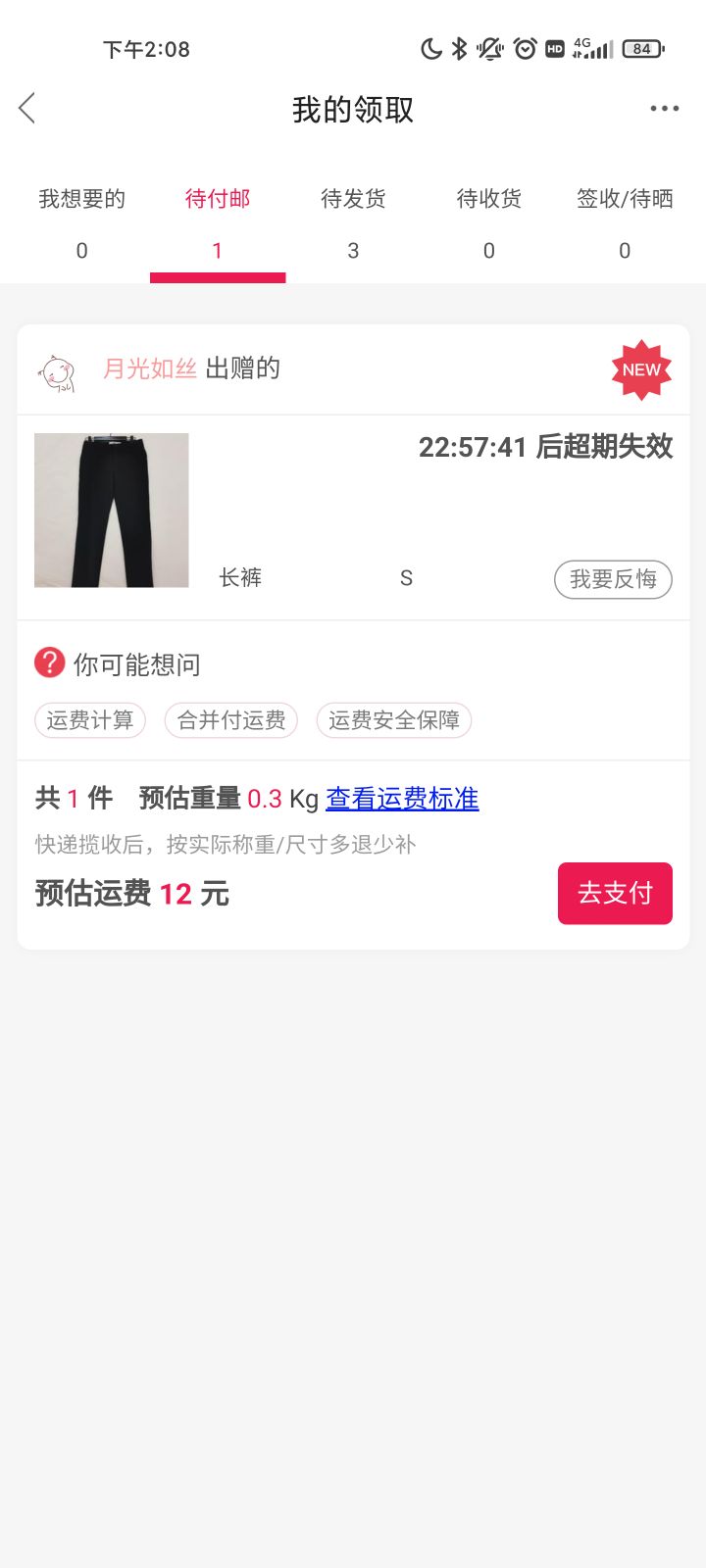
Task: Select the 待付邮 tab
Action: point(218,224)
